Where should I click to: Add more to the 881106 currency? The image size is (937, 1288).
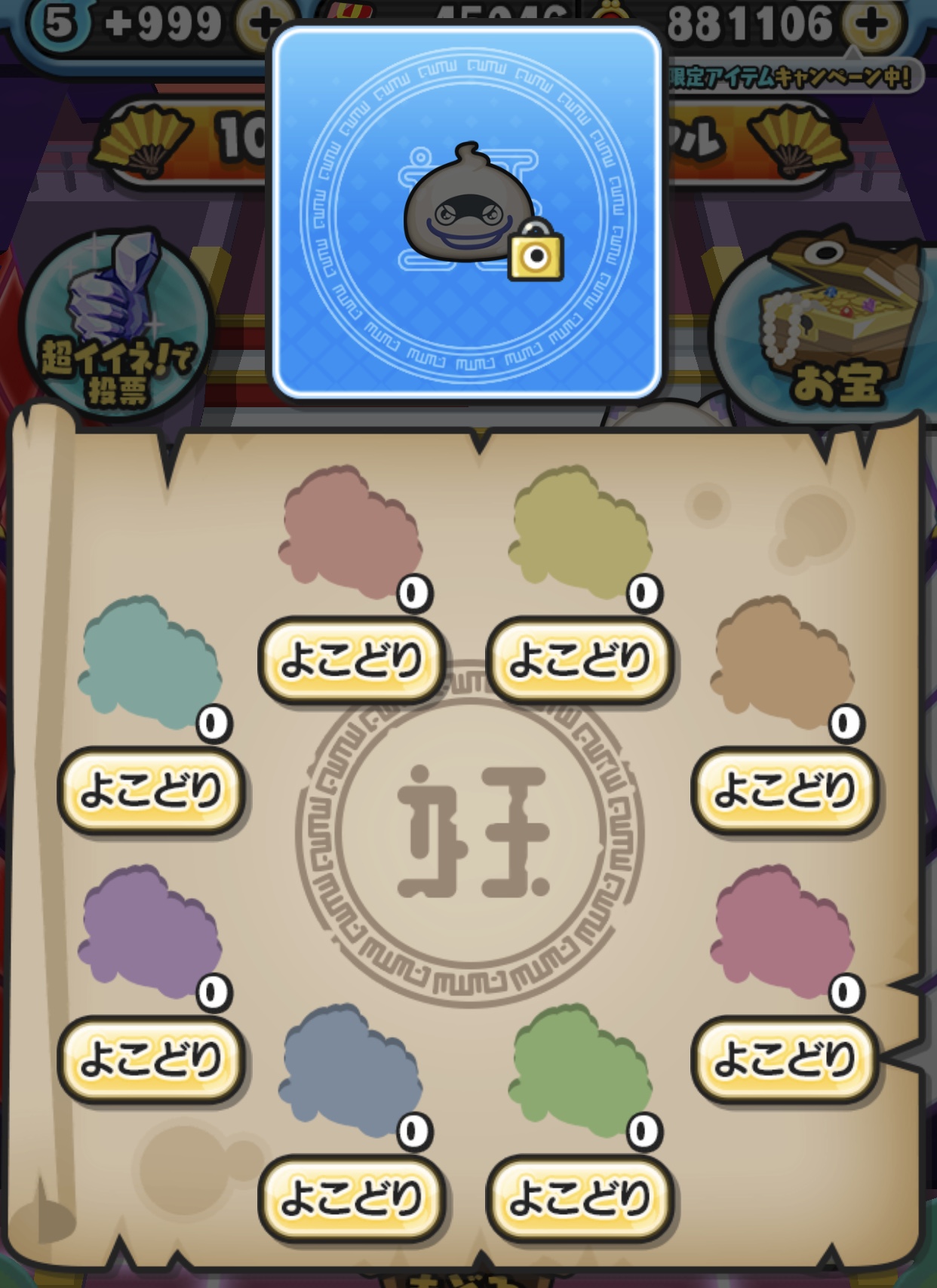[873, 23]
